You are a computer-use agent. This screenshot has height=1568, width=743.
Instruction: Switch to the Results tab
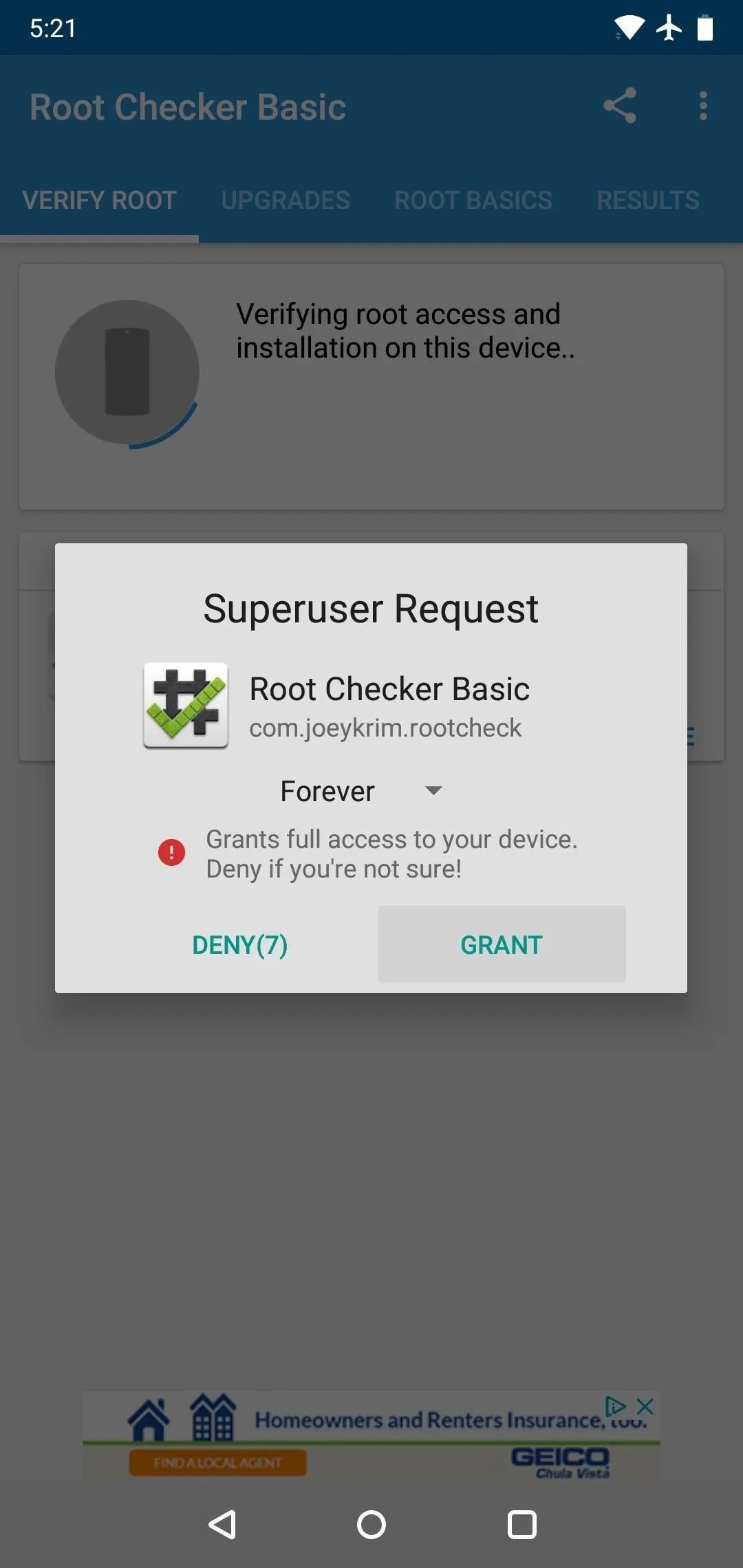coord(648,200)
